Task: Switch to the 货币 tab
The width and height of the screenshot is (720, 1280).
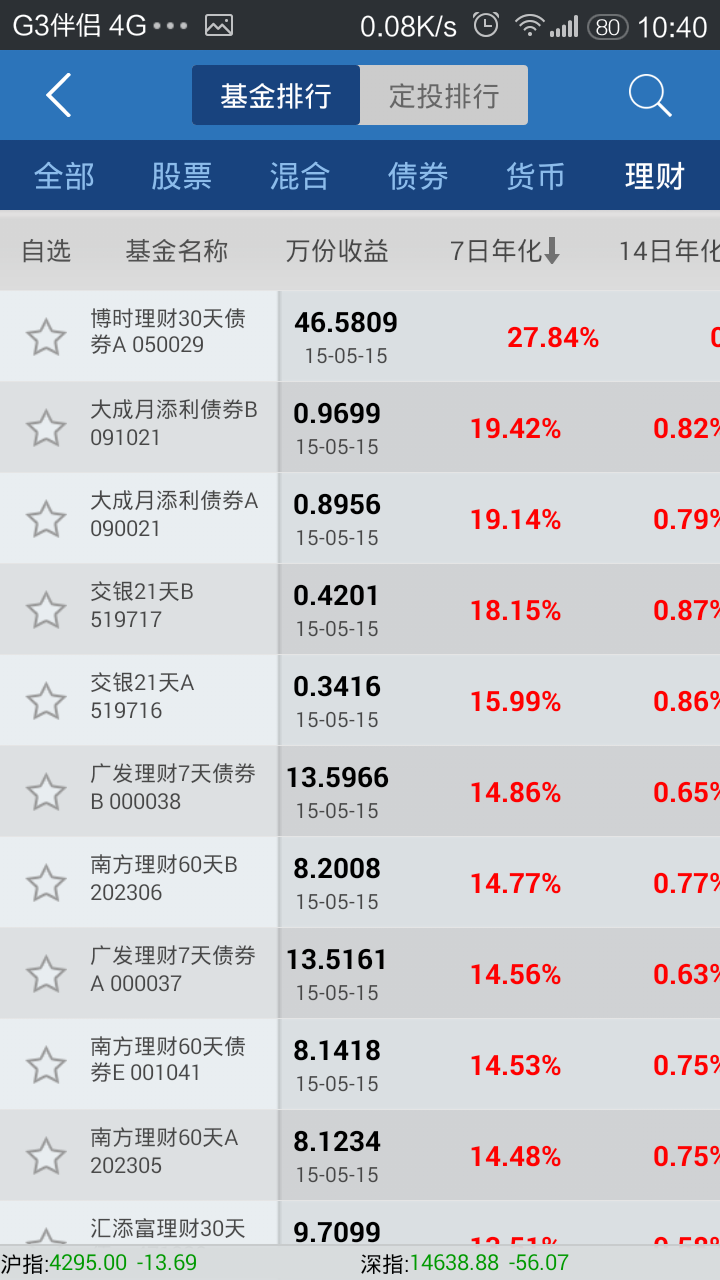Action: click(x=535, y=177)
